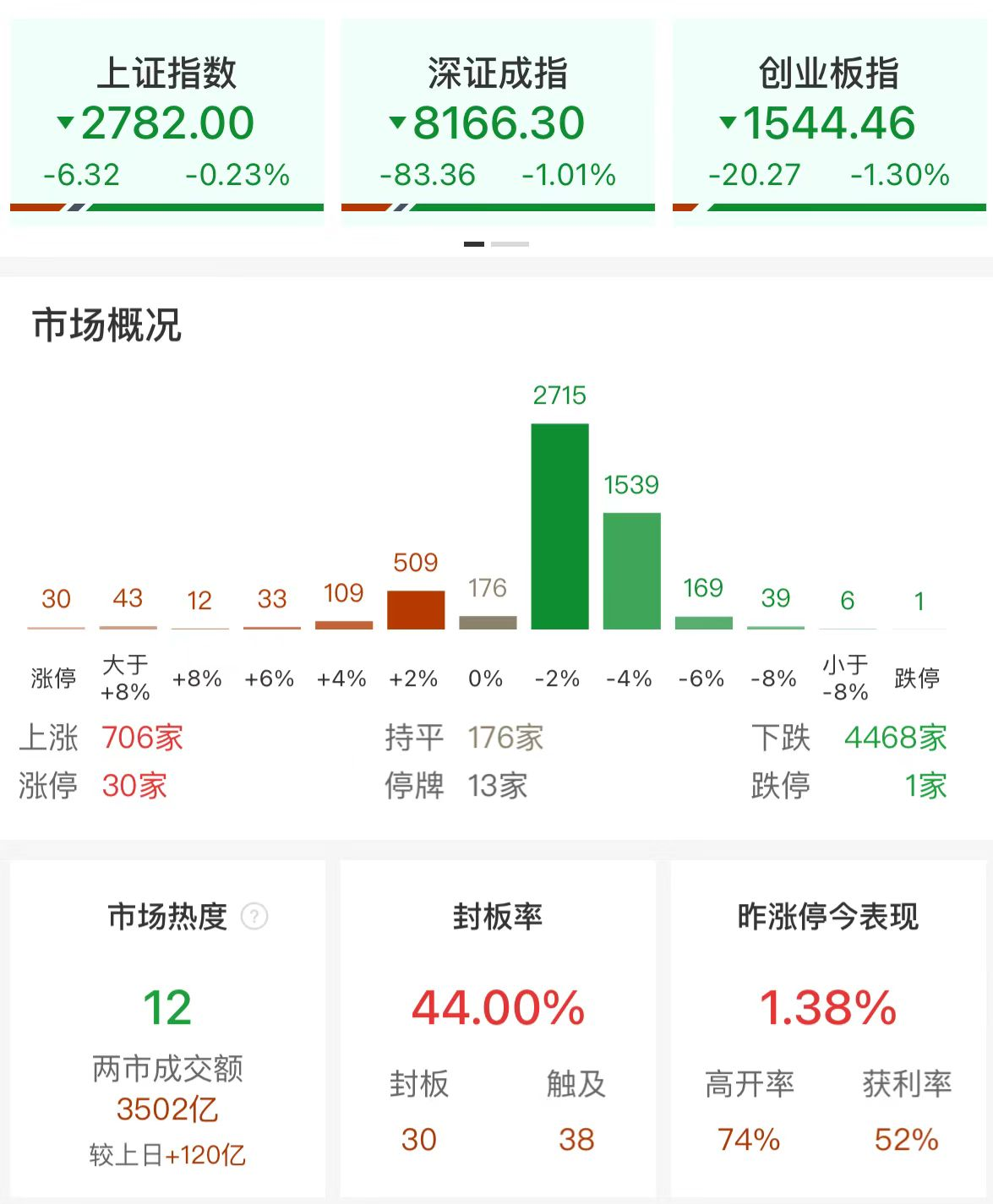
Task: Show help for 市场热度
Action: 254,917
